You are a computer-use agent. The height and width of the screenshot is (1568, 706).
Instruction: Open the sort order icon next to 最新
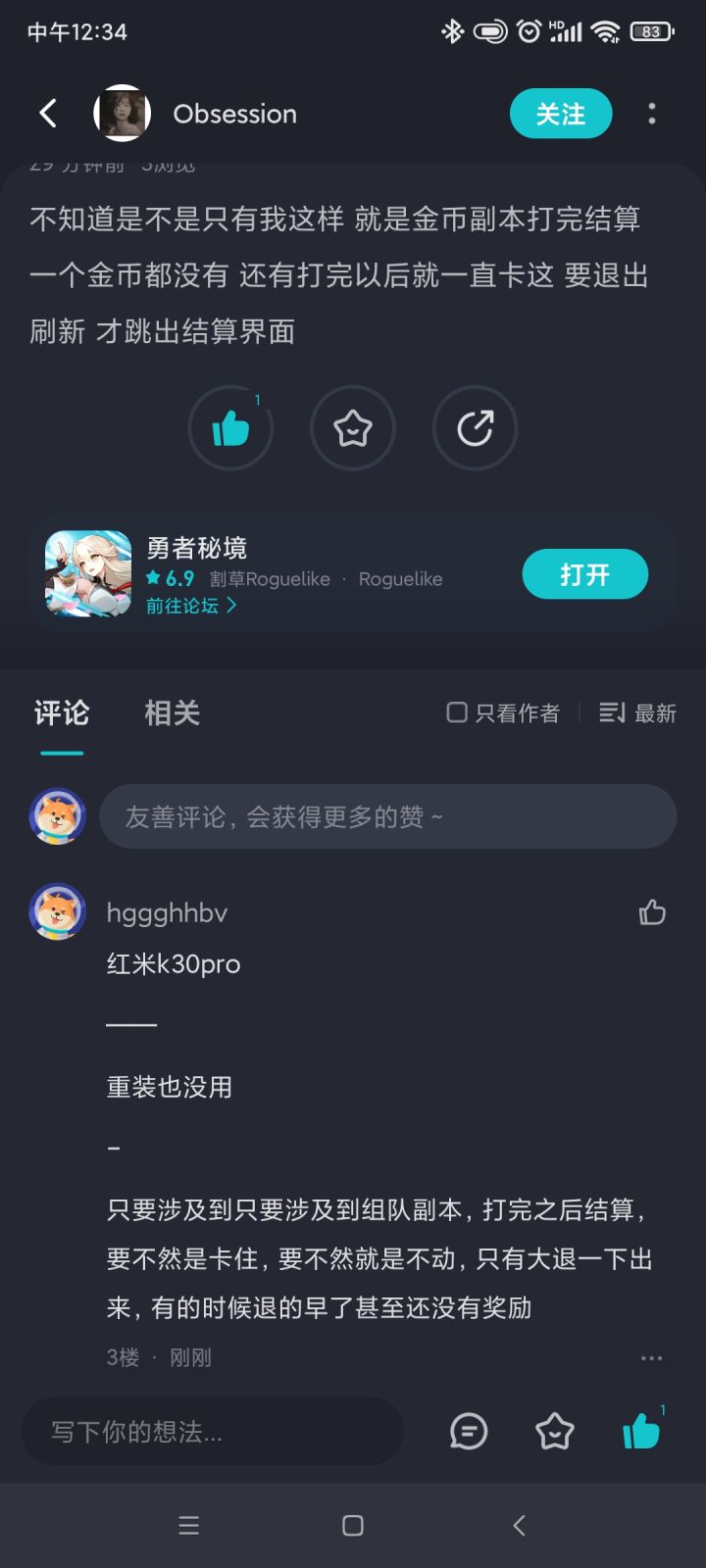[610, 713]
